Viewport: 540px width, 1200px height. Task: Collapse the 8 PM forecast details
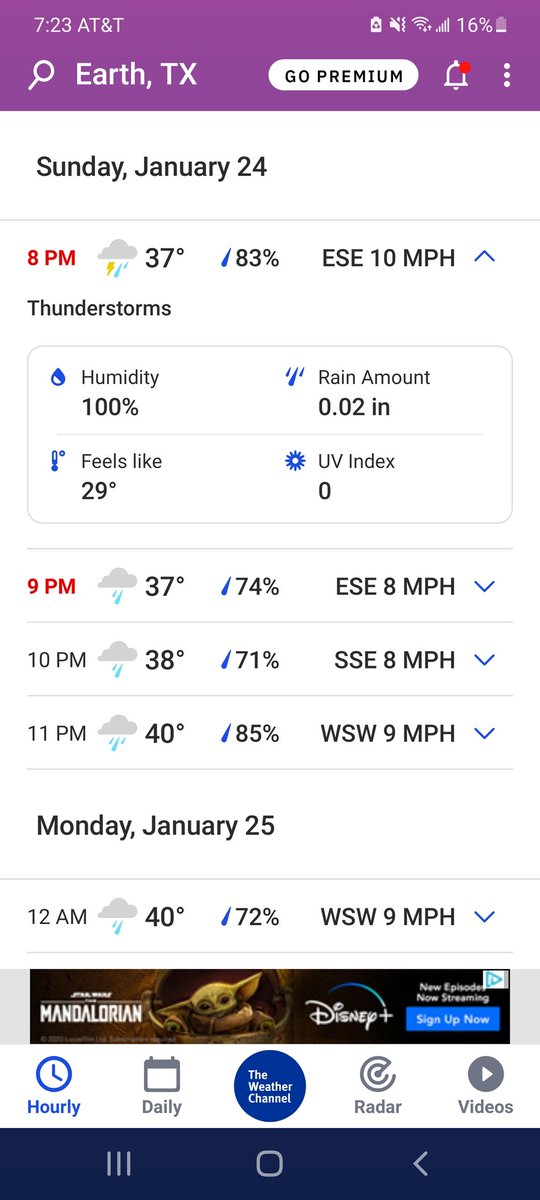484,257
